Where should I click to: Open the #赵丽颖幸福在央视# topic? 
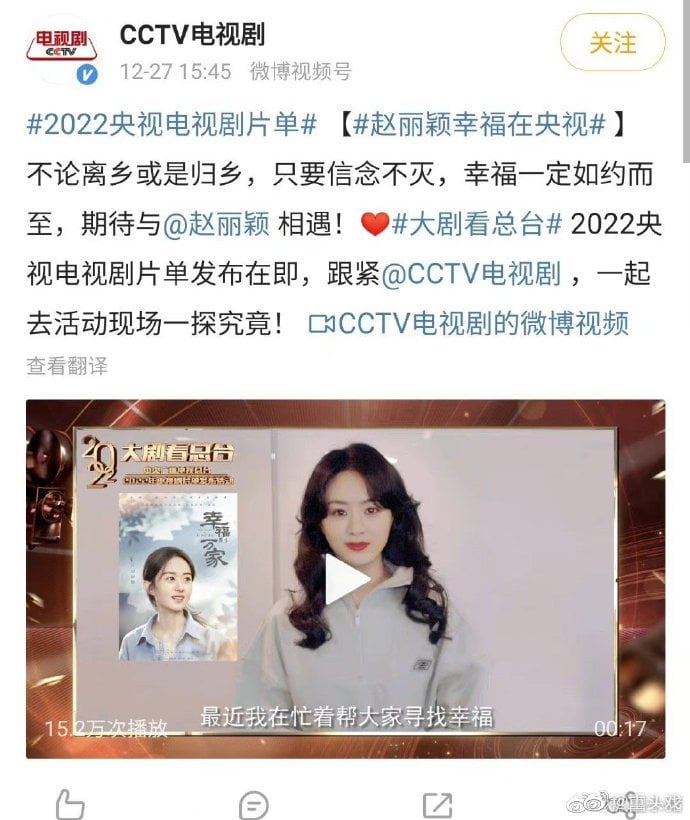click(484, 126)
